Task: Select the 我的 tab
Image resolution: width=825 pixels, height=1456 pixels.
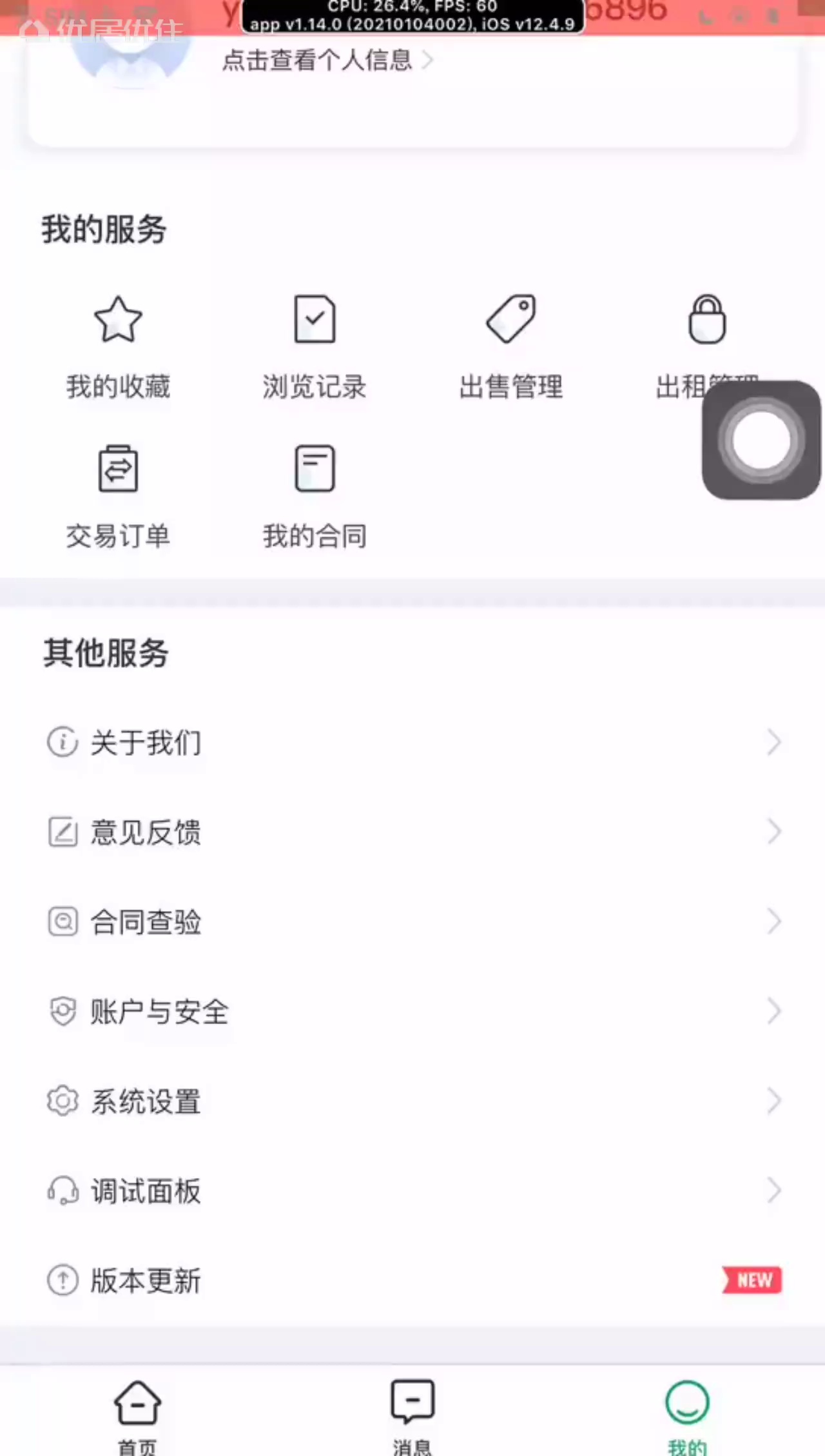Action: point(687,1416)
